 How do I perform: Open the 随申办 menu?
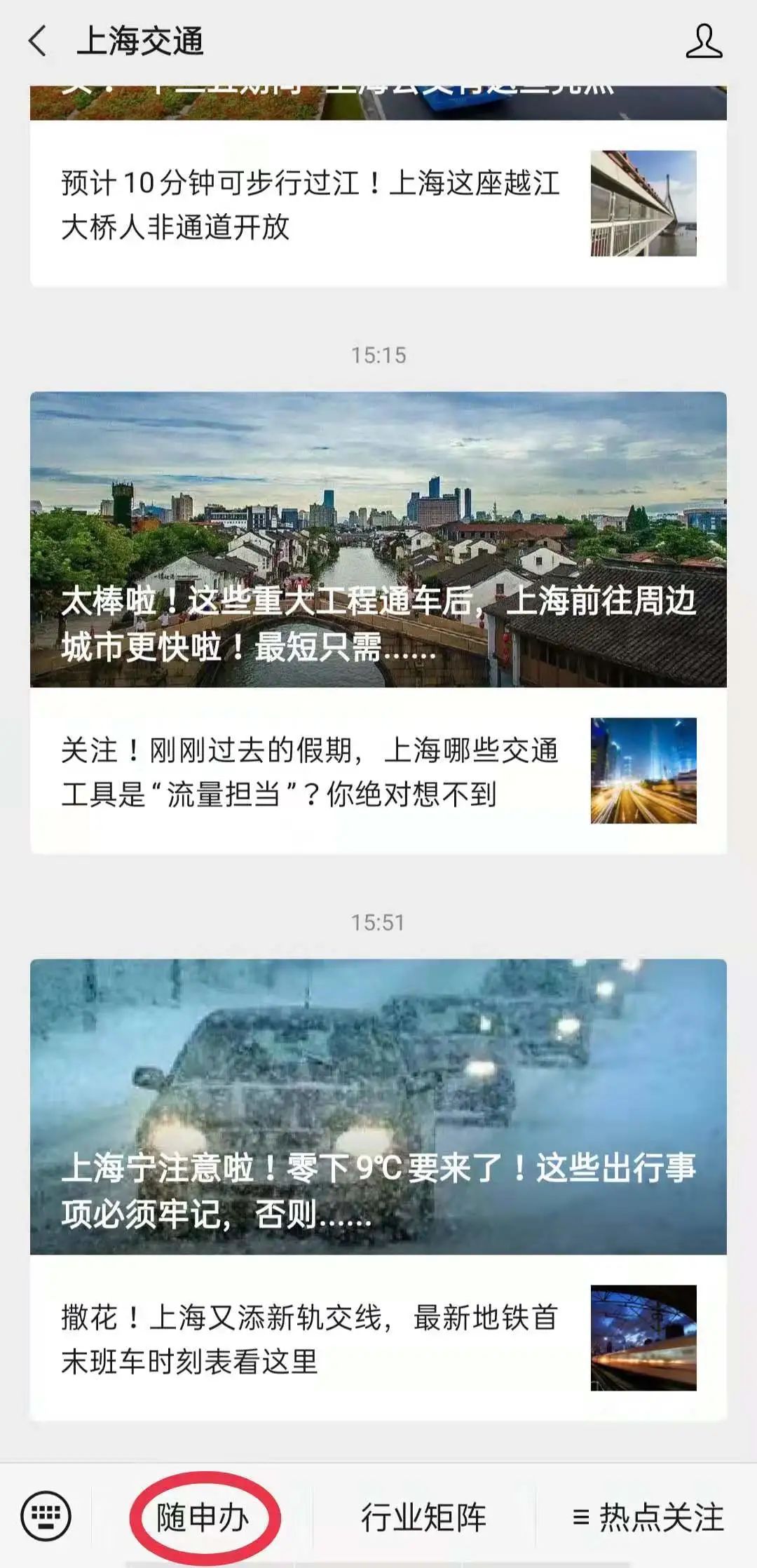point(203,1518)
